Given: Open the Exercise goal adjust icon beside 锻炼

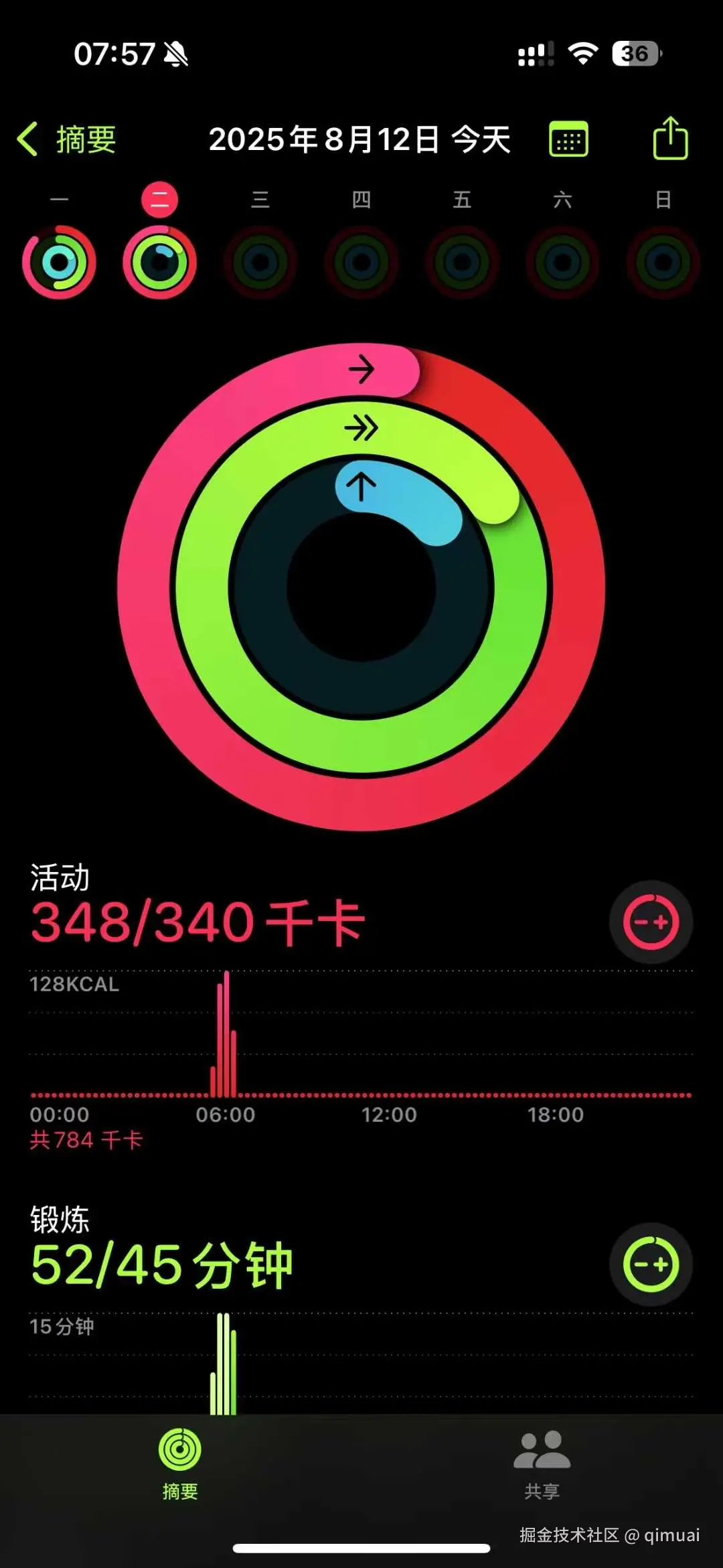Looking at the screenshot, I should pos(650,1266).
